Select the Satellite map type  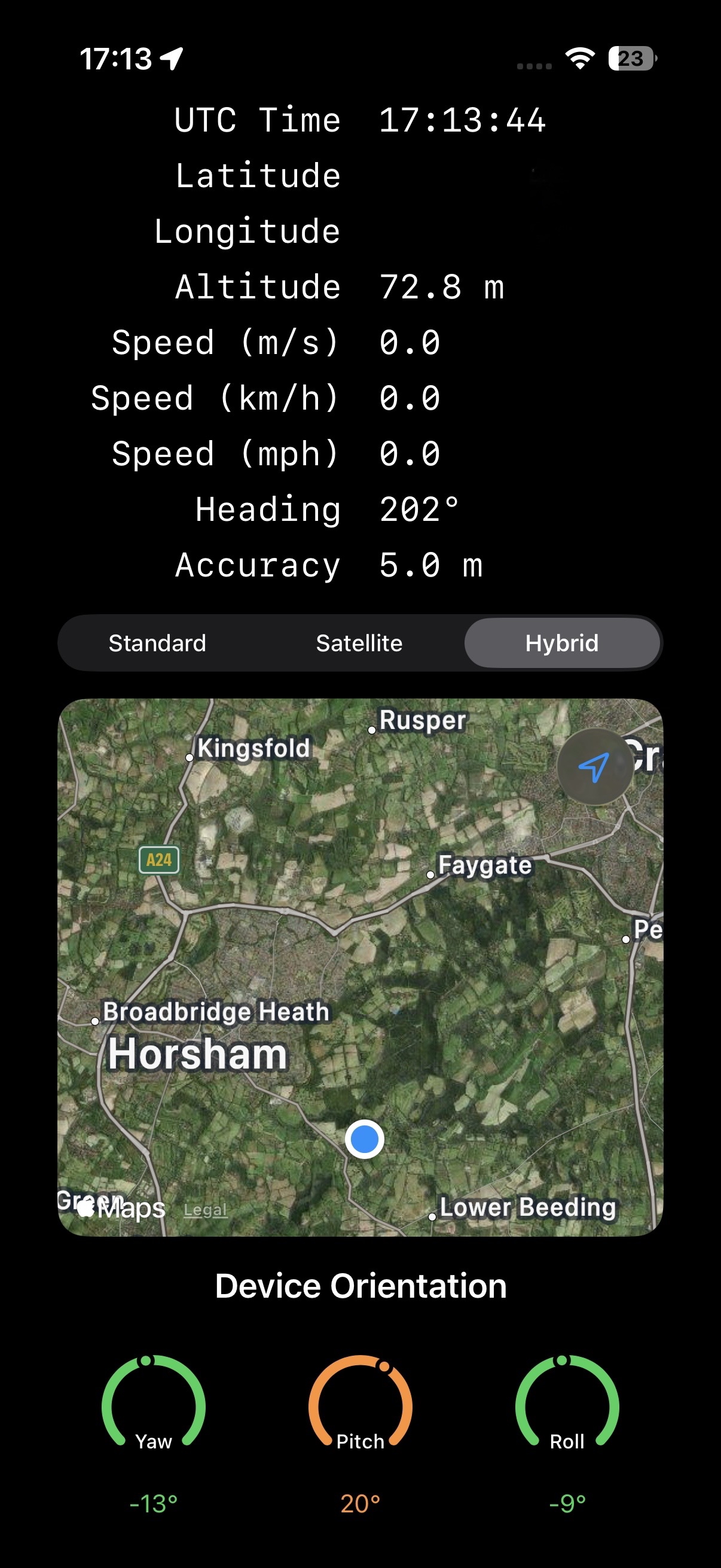pos(359,643)
